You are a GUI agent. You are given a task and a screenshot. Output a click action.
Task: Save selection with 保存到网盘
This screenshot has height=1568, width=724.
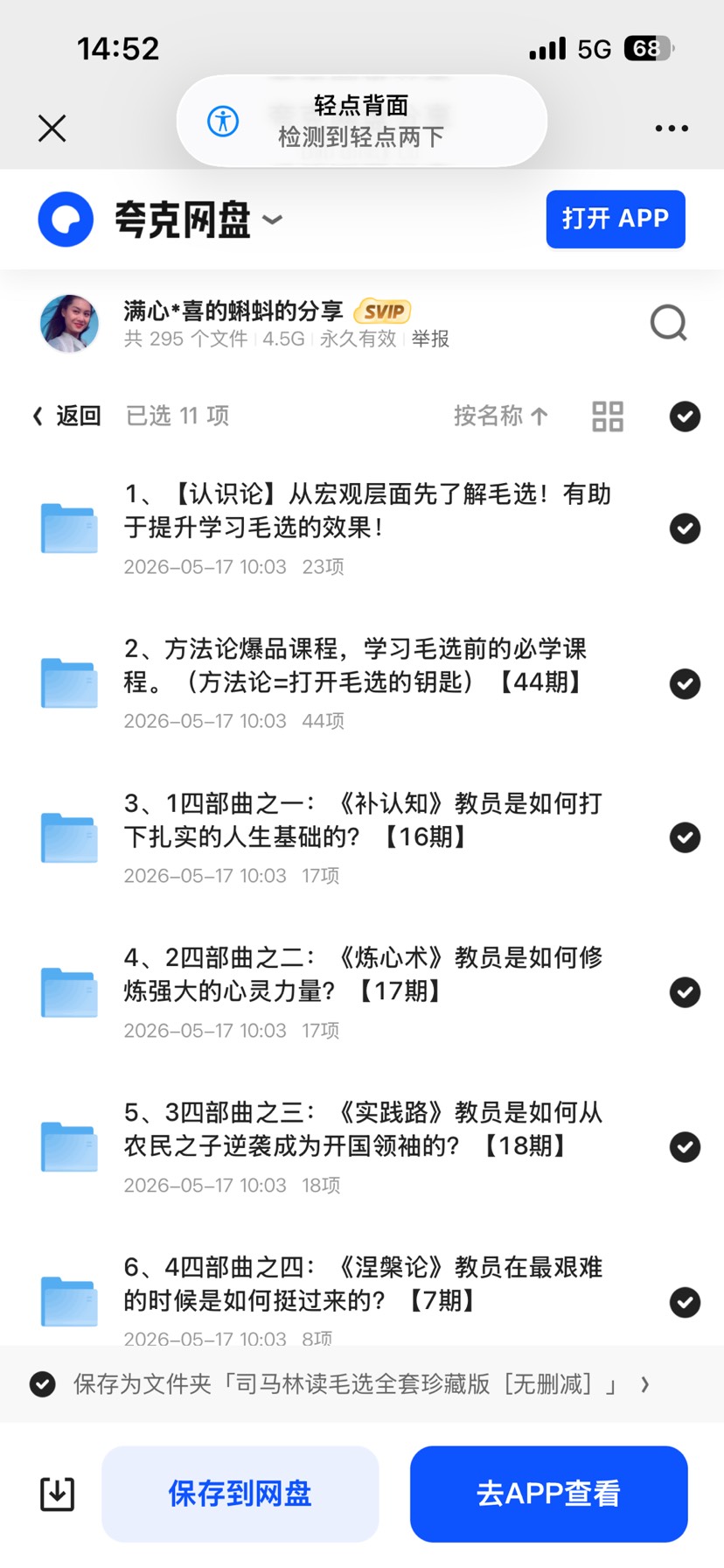coord(240,1494)
